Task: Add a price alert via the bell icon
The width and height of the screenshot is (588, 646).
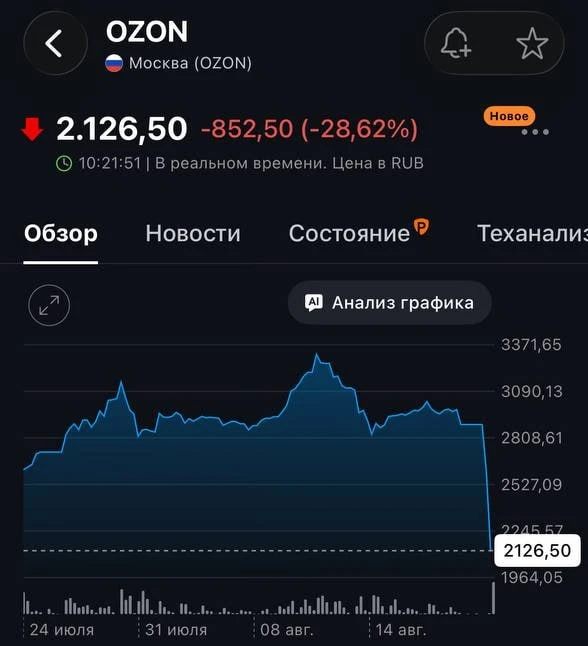Action: (456, 43)
